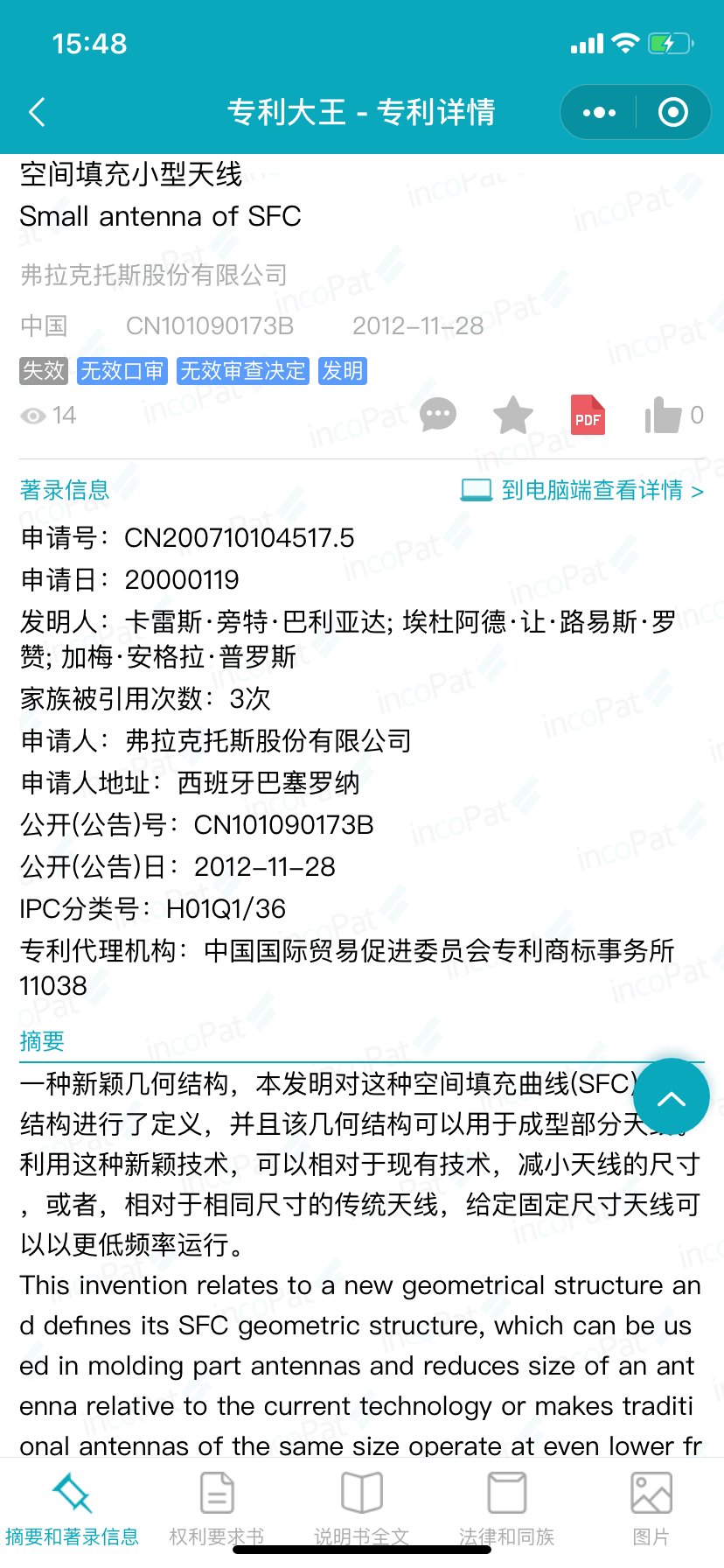The width and height of the screenshot is (724, 1568).
Task: Open comments with the speech bubble icon
Action: click(x=437, y=415)
